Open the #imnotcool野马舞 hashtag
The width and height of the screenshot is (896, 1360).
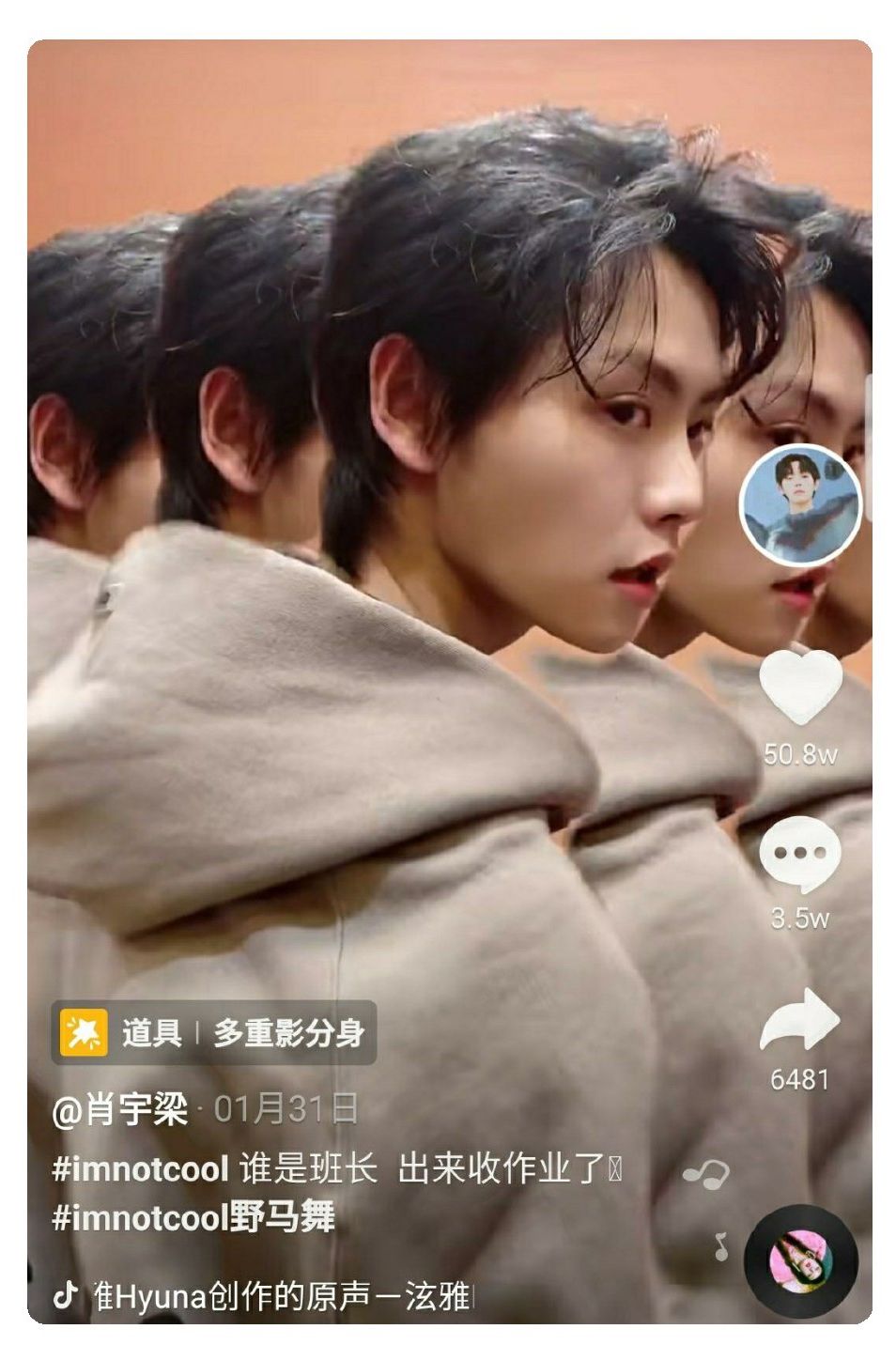[x=193, y=1218]
